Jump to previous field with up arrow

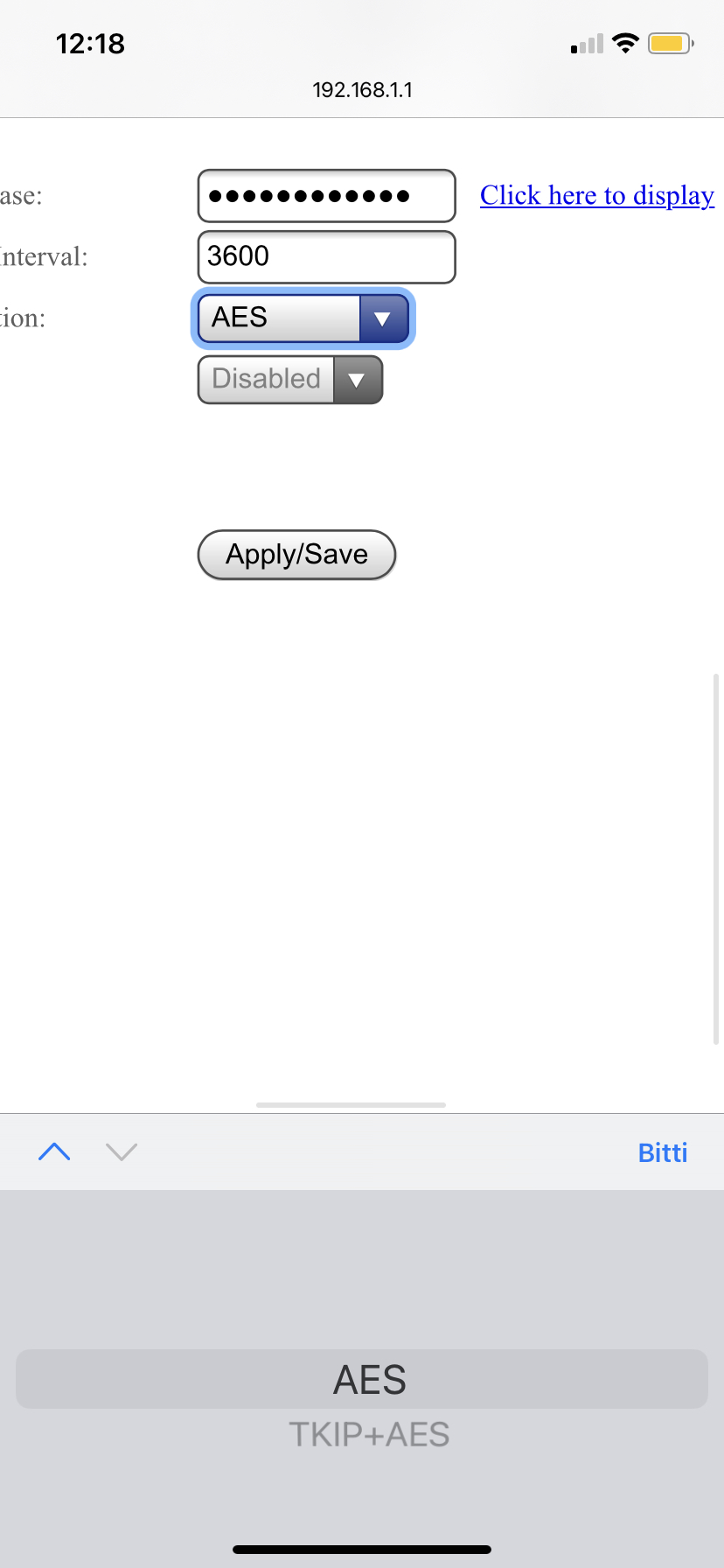point(54,1151)
